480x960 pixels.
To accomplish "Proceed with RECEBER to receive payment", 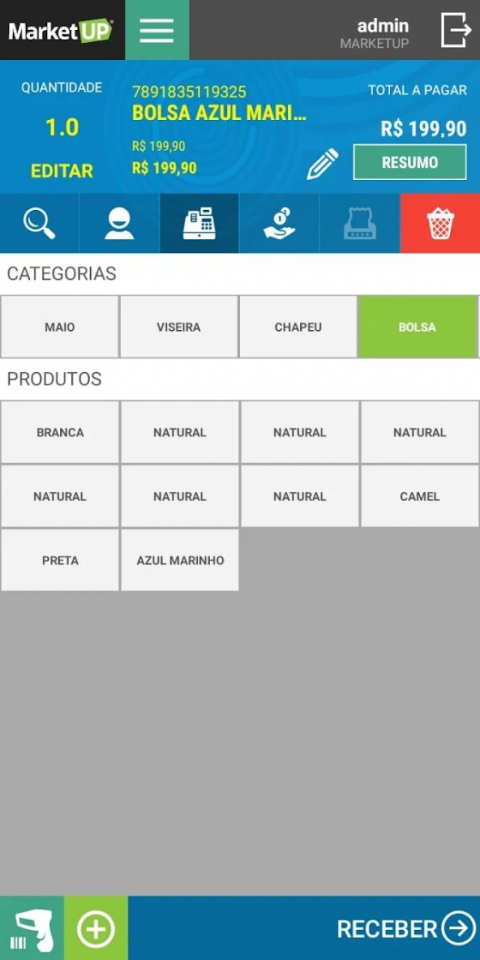I will (406, 929).
